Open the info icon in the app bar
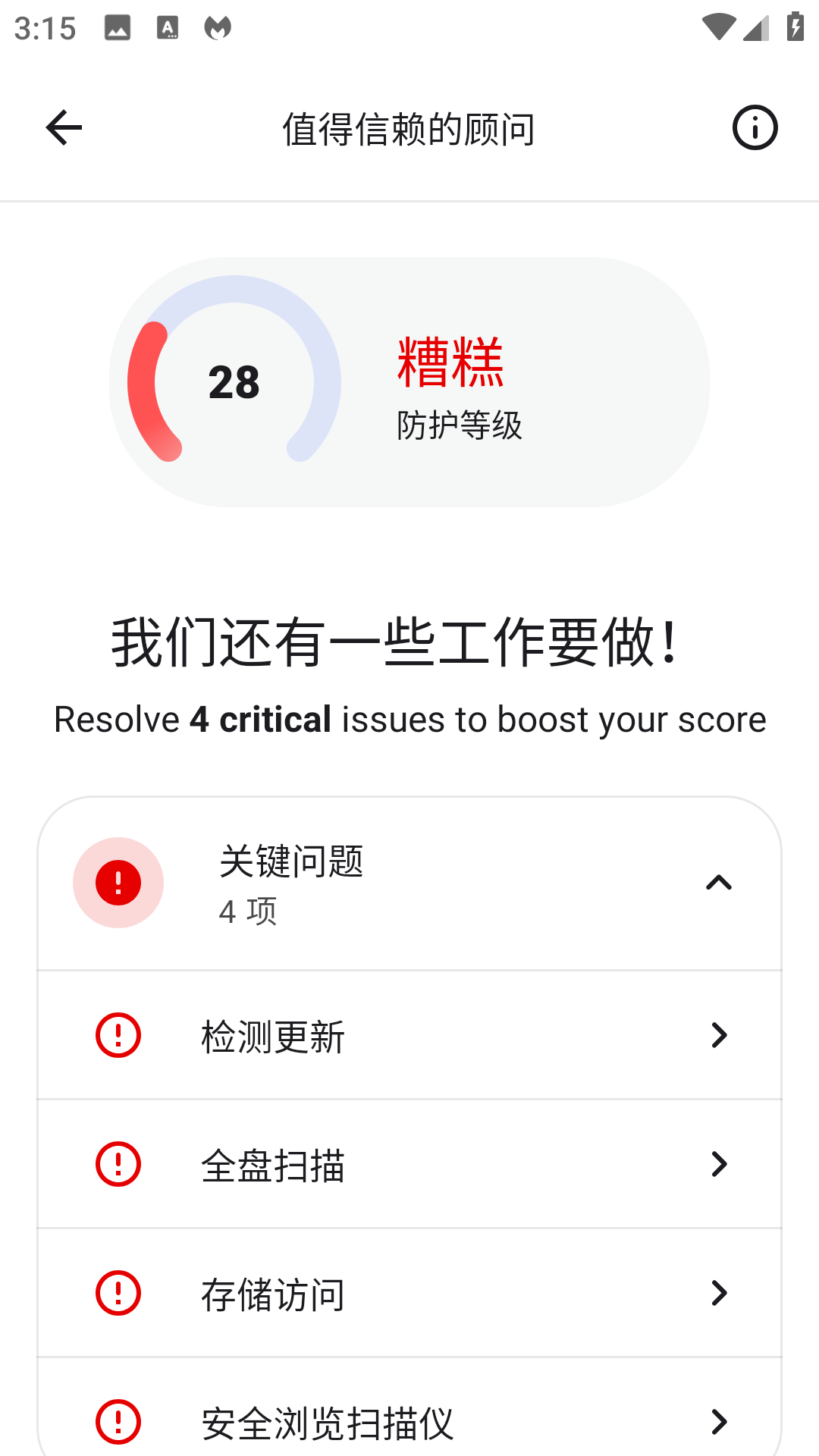 pos(755,127)
